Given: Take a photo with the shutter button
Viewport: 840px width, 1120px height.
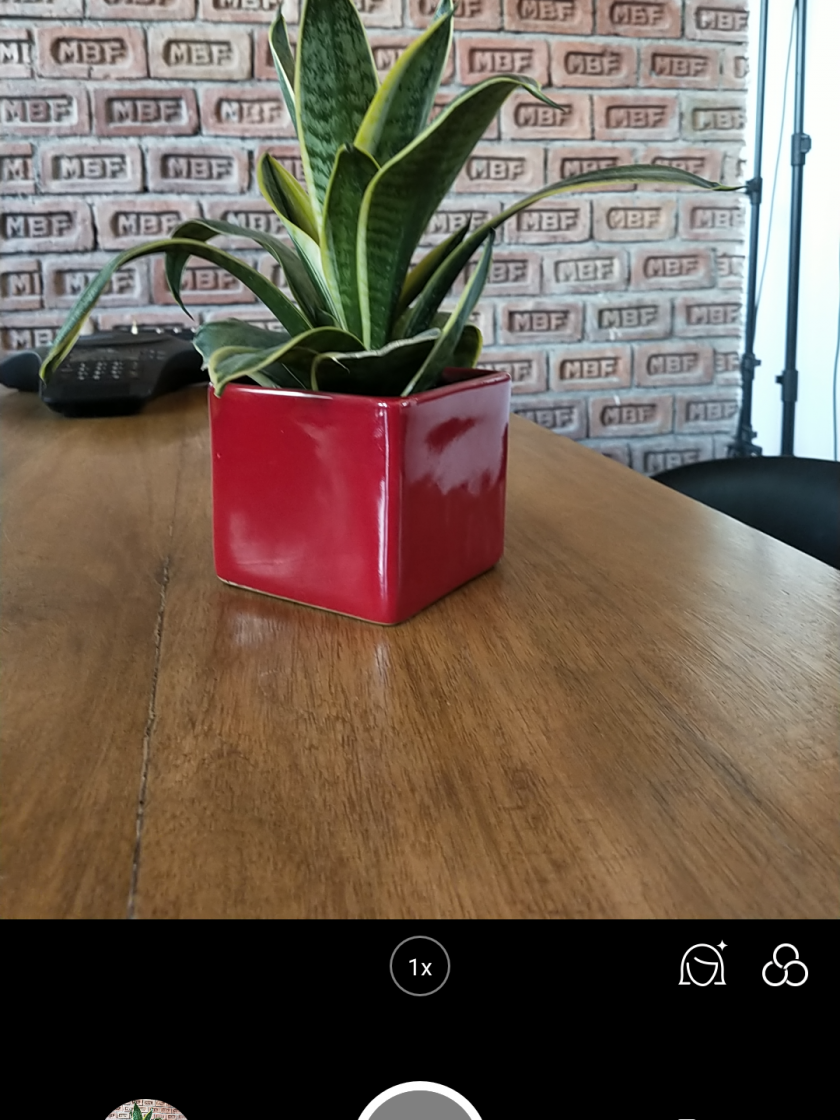Looking at the screenshot, I should [420, 1107].
